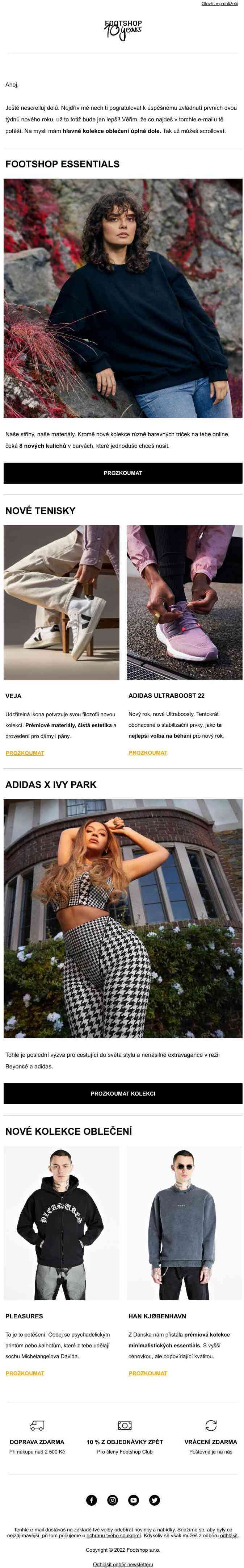The image size is (244, 1568).
Task: Open the 'Otevřít v prohlížeči' link
Action: (x=219, y=4)
